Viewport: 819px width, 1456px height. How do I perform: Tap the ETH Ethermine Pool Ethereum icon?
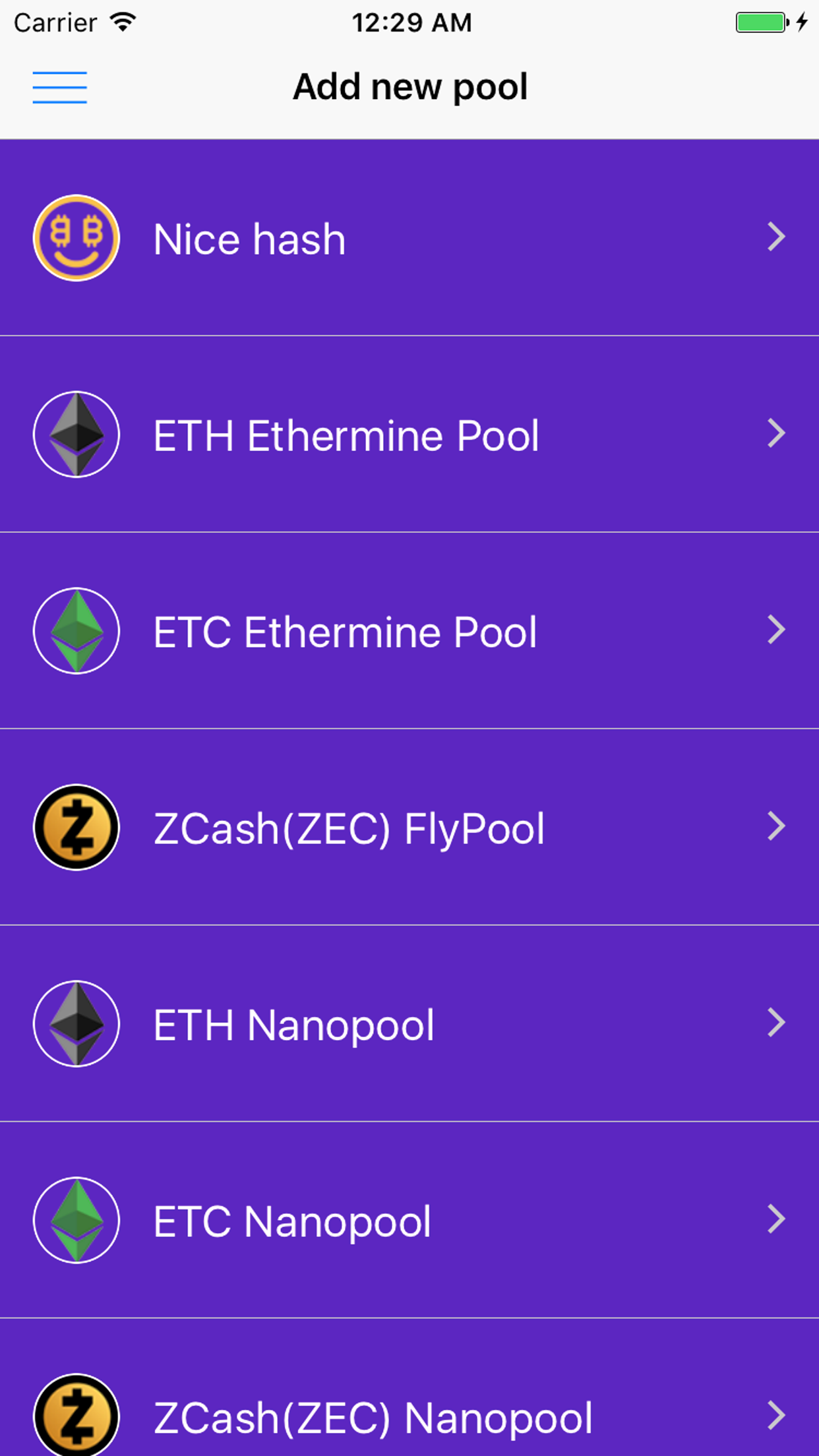click(x=76, y=433)
